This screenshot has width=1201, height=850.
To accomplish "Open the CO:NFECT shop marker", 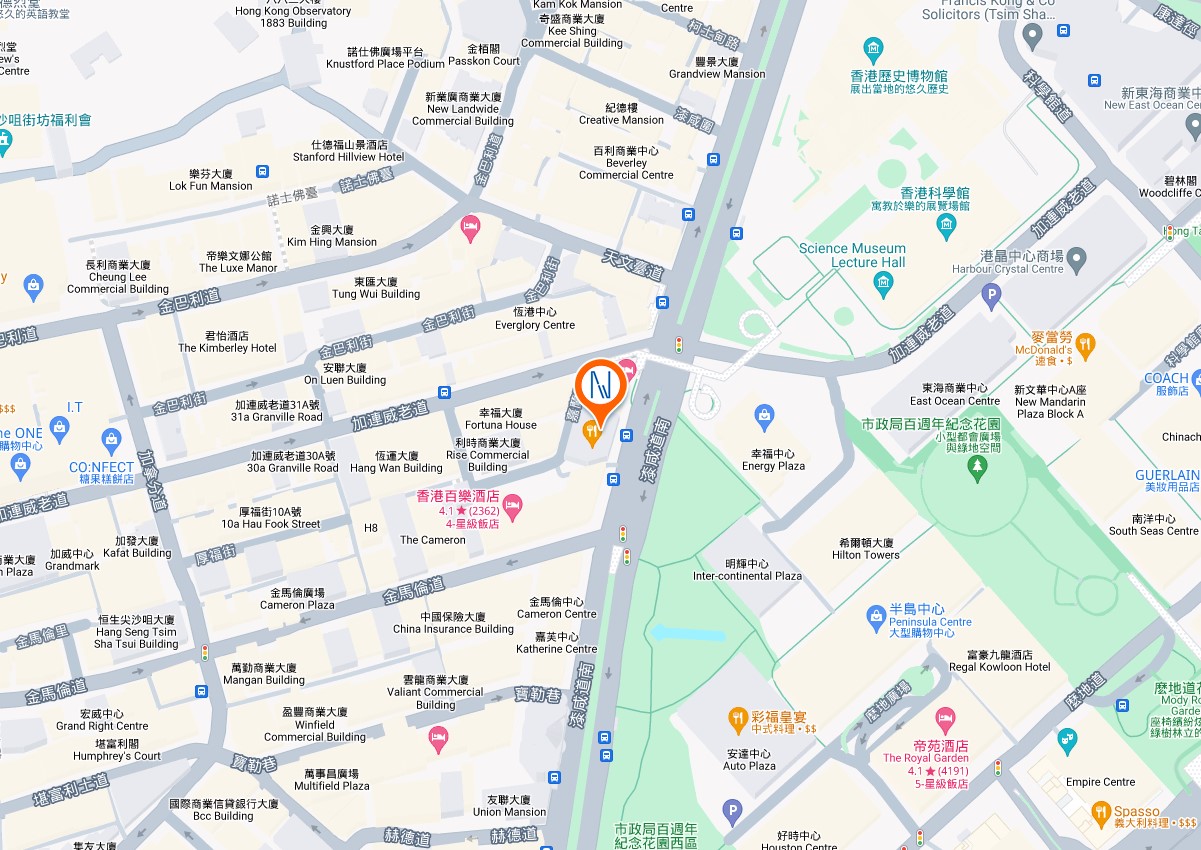I will [112, 440].
